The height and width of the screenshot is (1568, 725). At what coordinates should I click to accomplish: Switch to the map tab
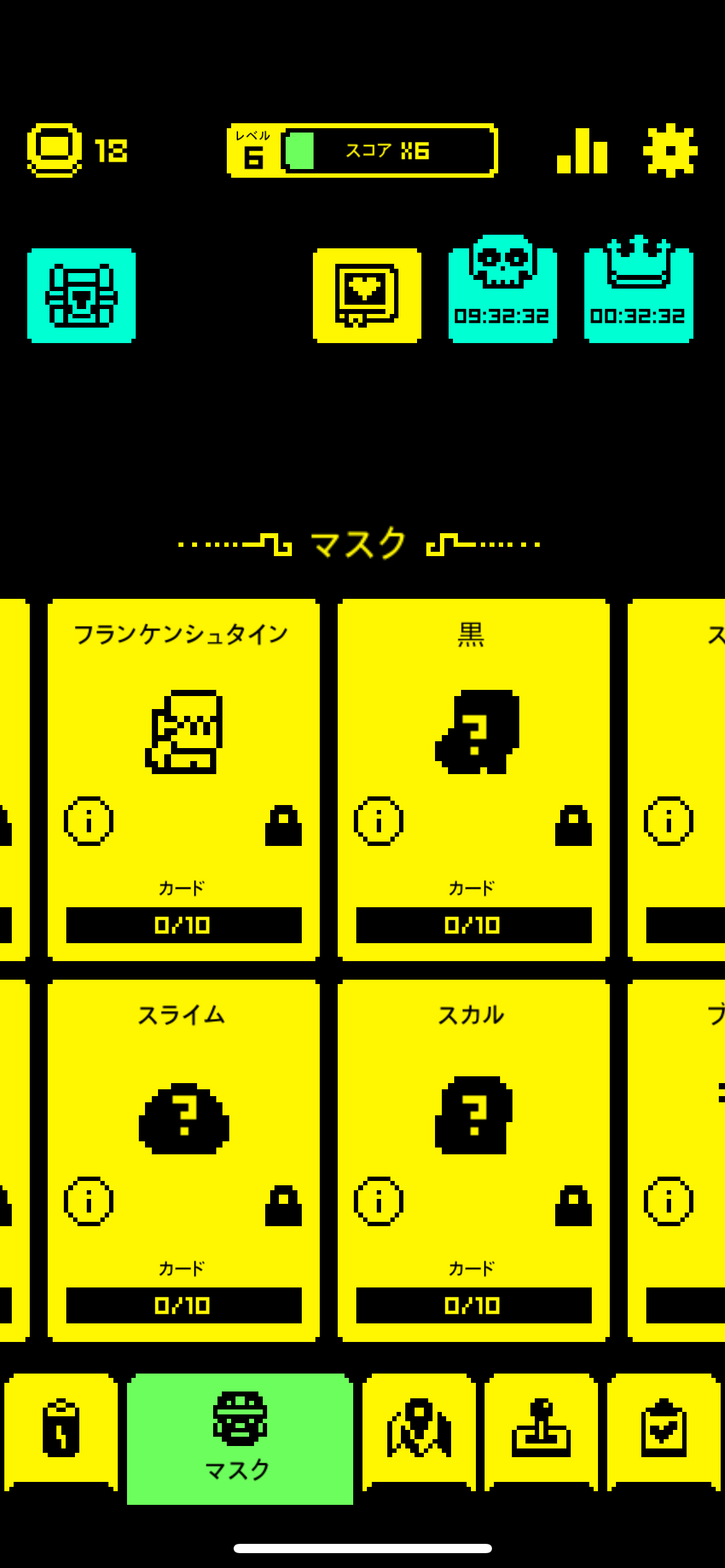[419, 1432]
